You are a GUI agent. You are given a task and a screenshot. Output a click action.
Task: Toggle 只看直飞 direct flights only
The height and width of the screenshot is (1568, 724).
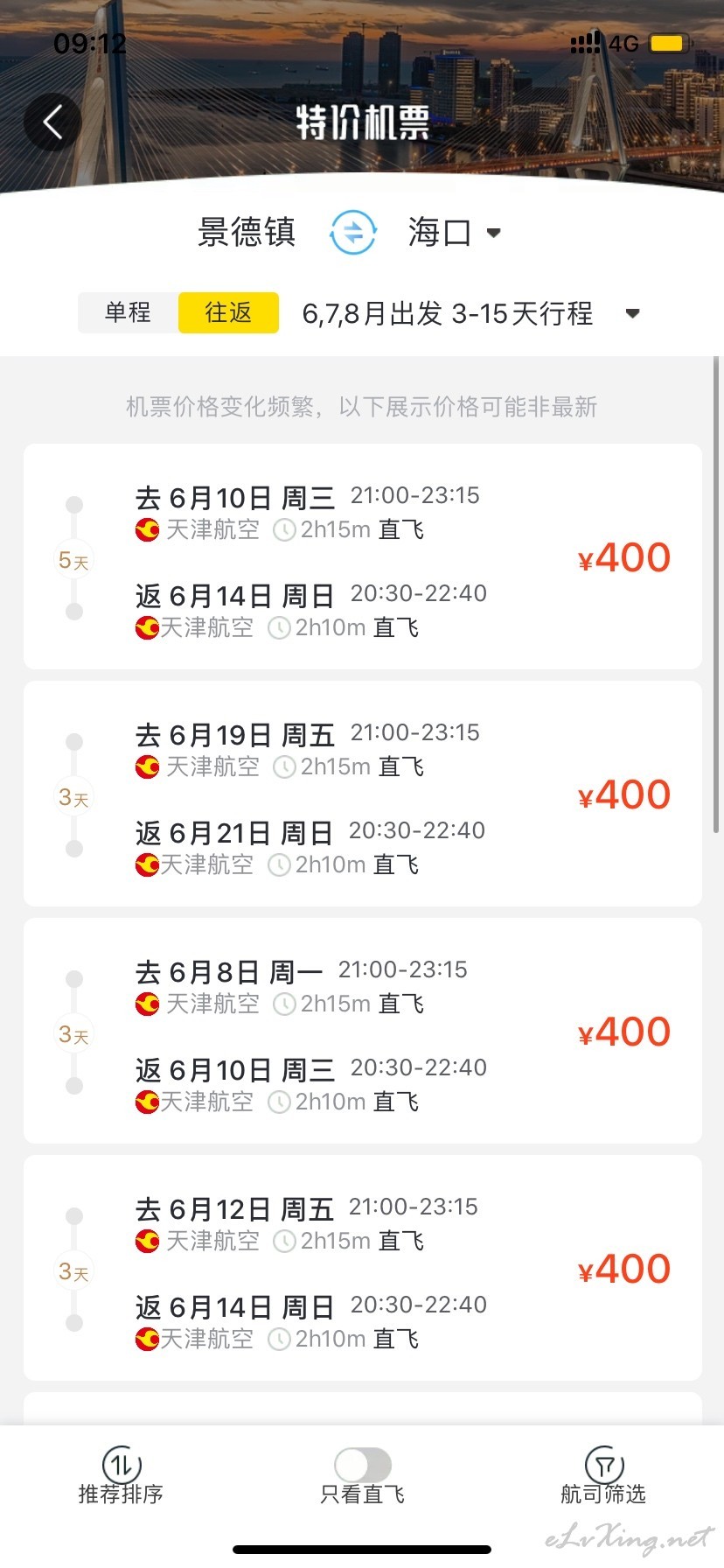[362, 1476]
